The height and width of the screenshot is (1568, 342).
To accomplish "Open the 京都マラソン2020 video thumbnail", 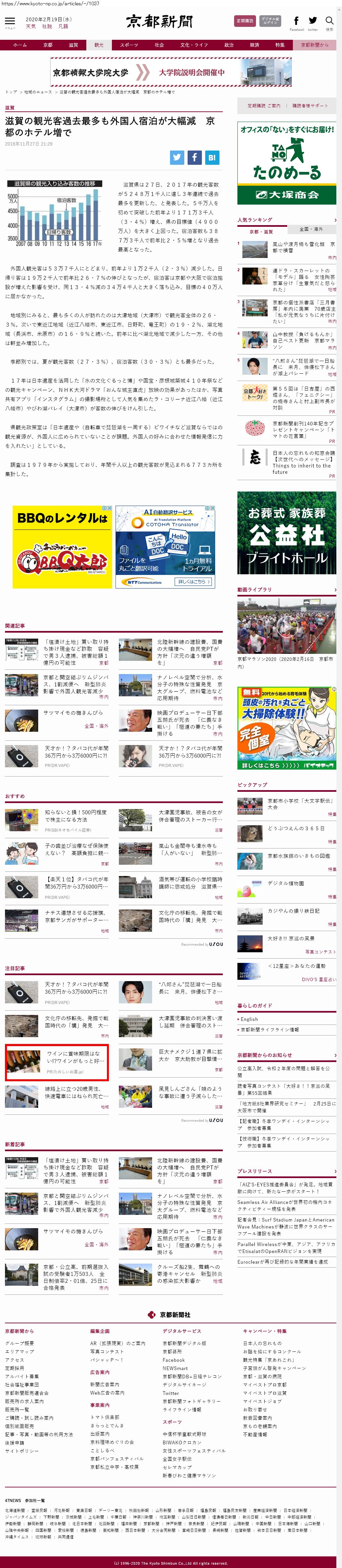I will (x=286, y=626).
